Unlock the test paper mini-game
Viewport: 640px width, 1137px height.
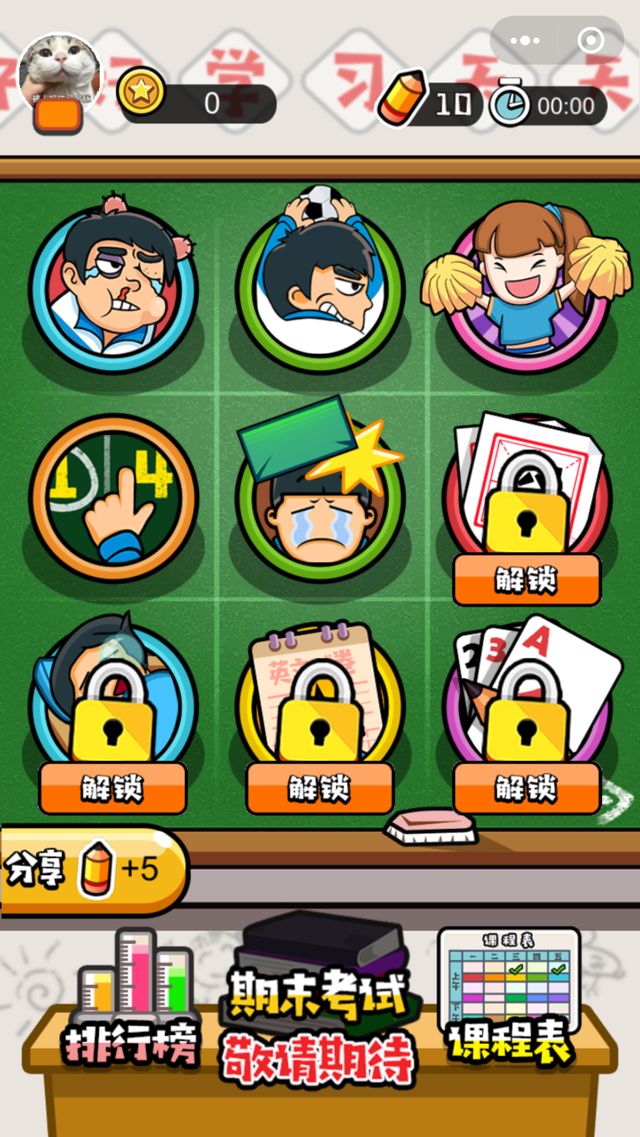tap(526, 580)
